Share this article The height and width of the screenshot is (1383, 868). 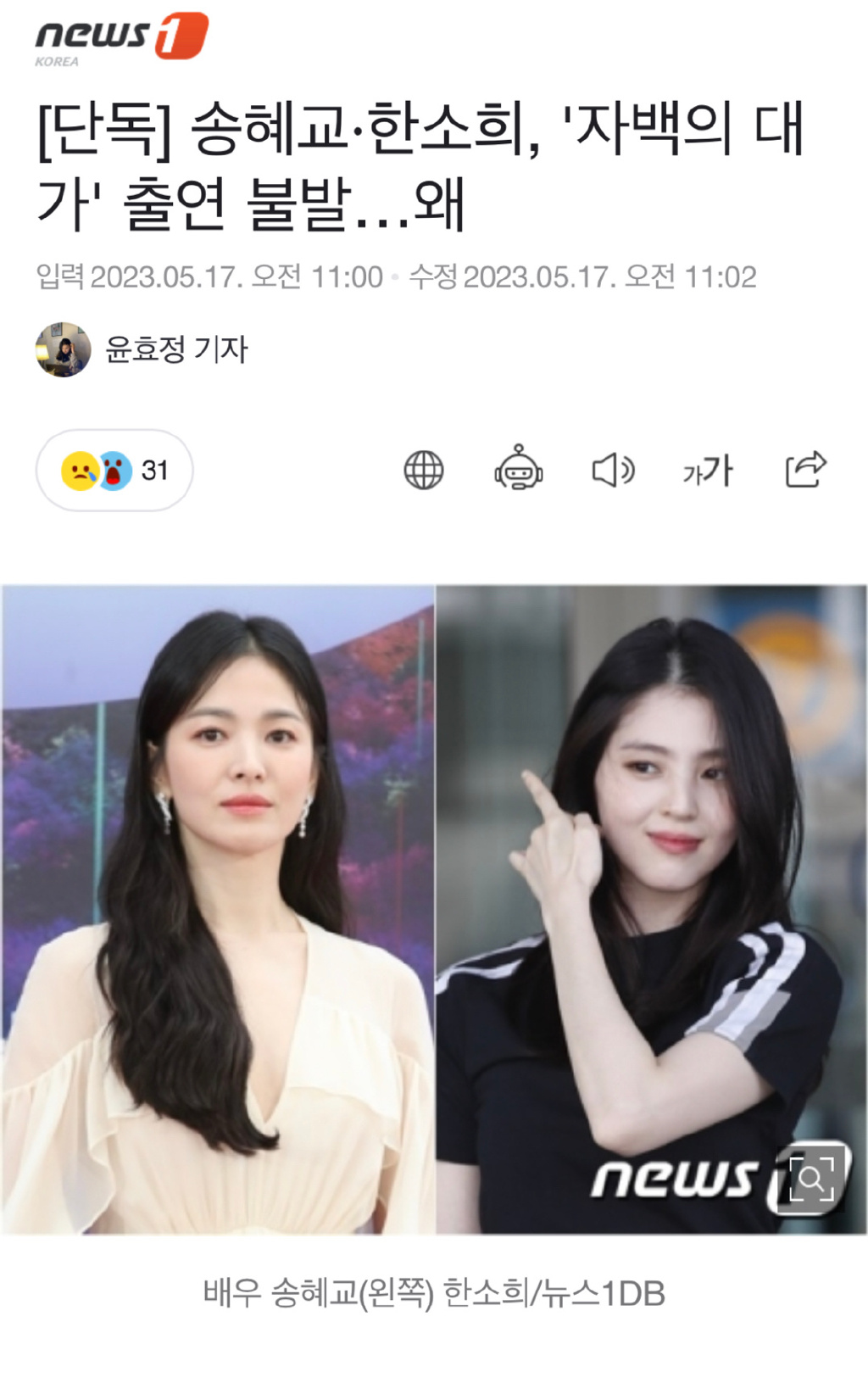pyautogui.click(x=805, y=469)
